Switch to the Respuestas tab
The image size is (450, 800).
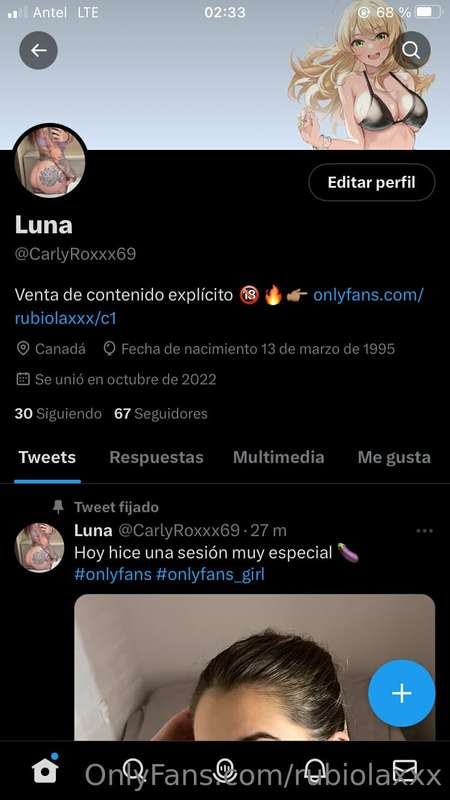tap(156, 457)
